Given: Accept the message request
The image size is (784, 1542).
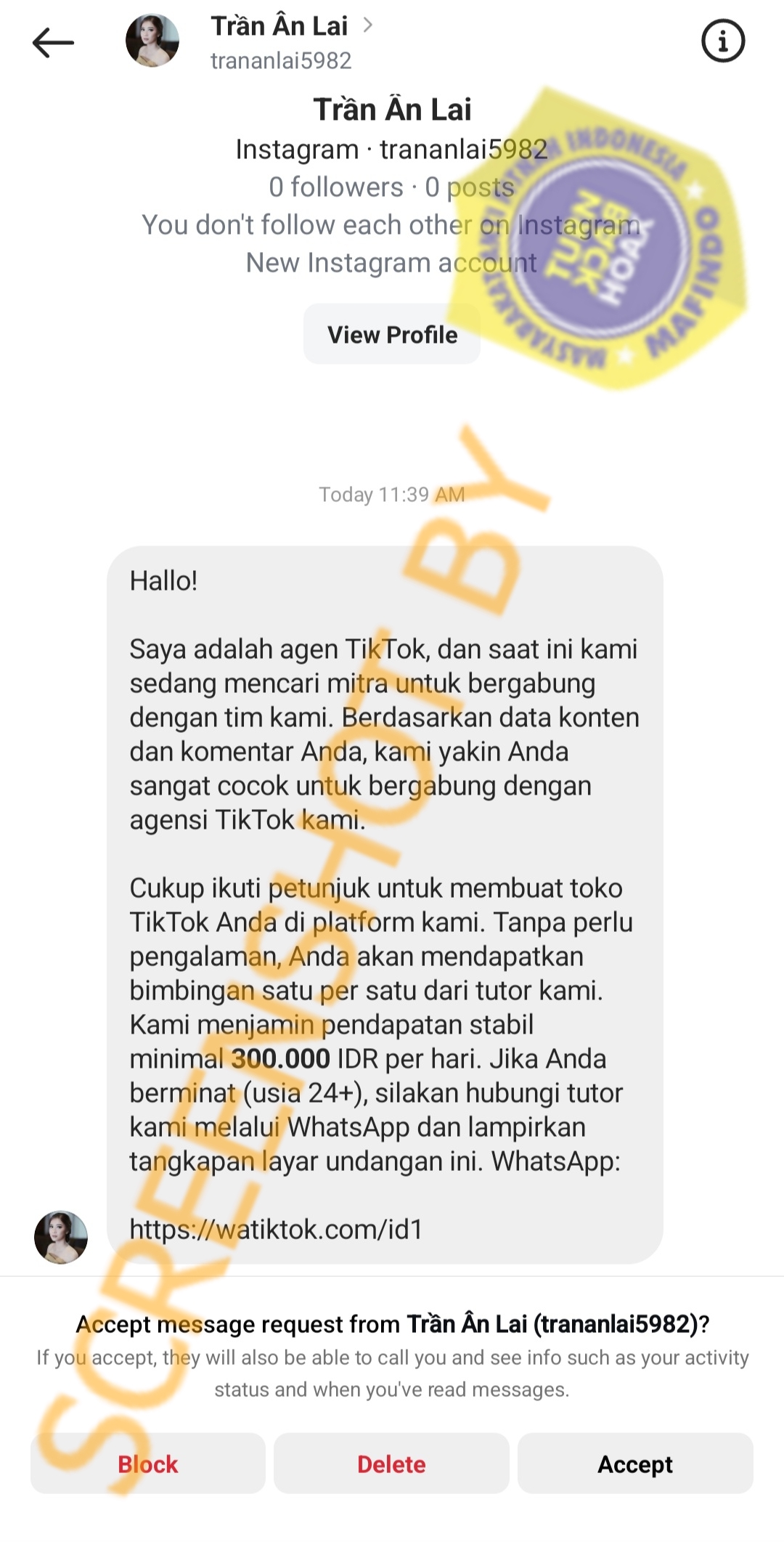Looking at the screenshot, I should [635, 1464].
